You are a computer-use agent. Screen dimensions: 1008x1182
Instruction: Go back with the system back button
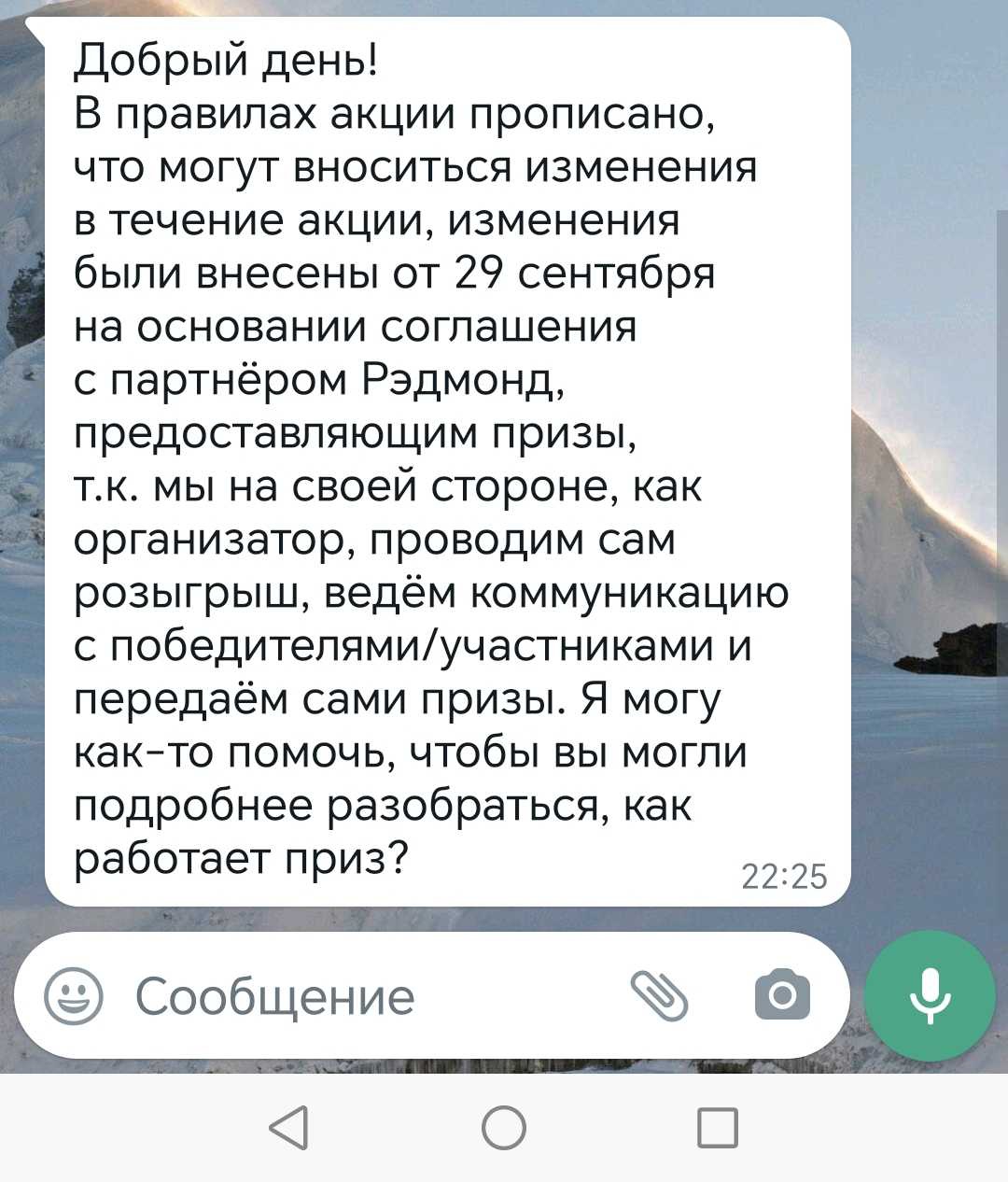click(x=289, y=1127)
